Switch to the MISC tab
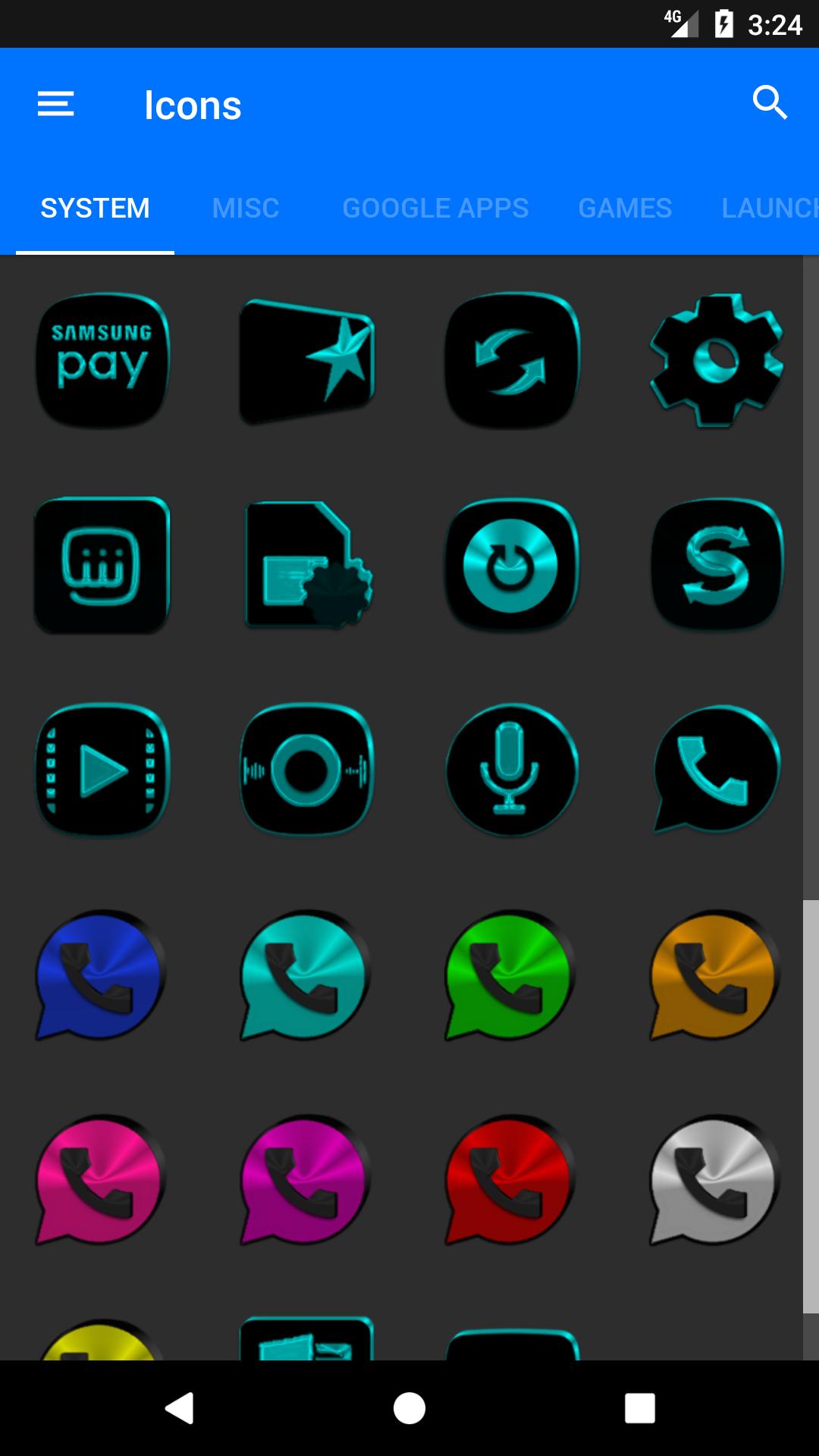 pos(246,208)
